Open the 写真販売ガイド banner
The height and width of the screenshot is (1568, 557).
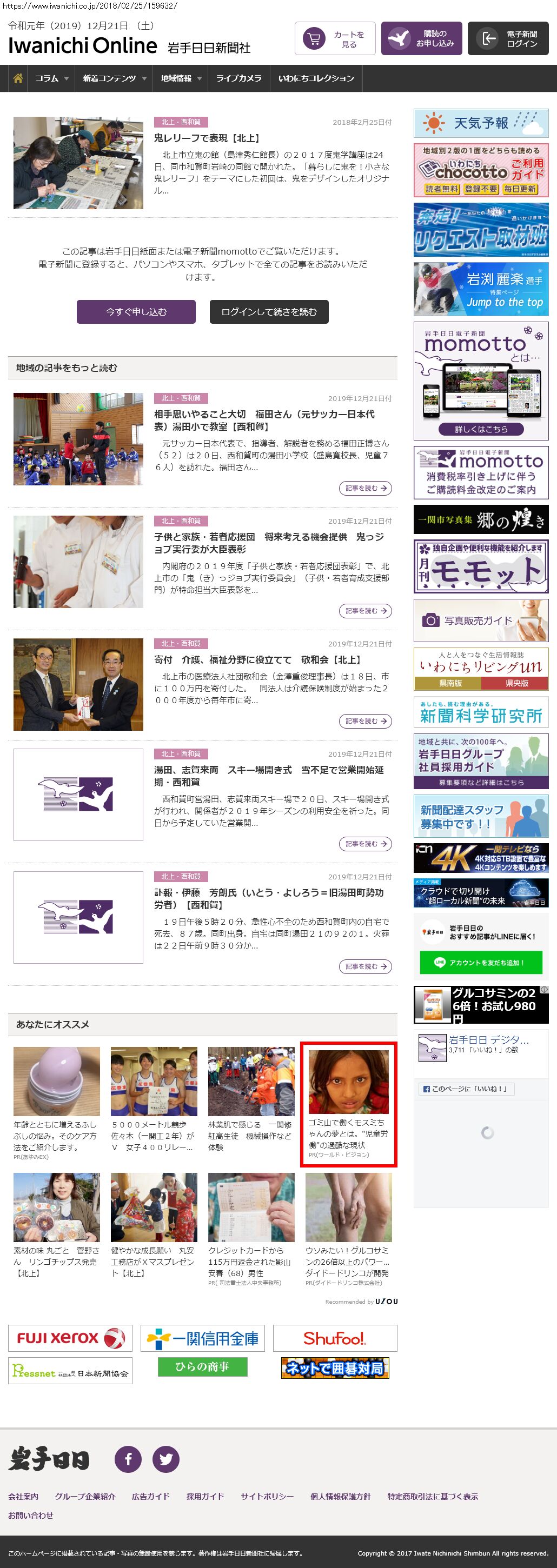point(481,620)
